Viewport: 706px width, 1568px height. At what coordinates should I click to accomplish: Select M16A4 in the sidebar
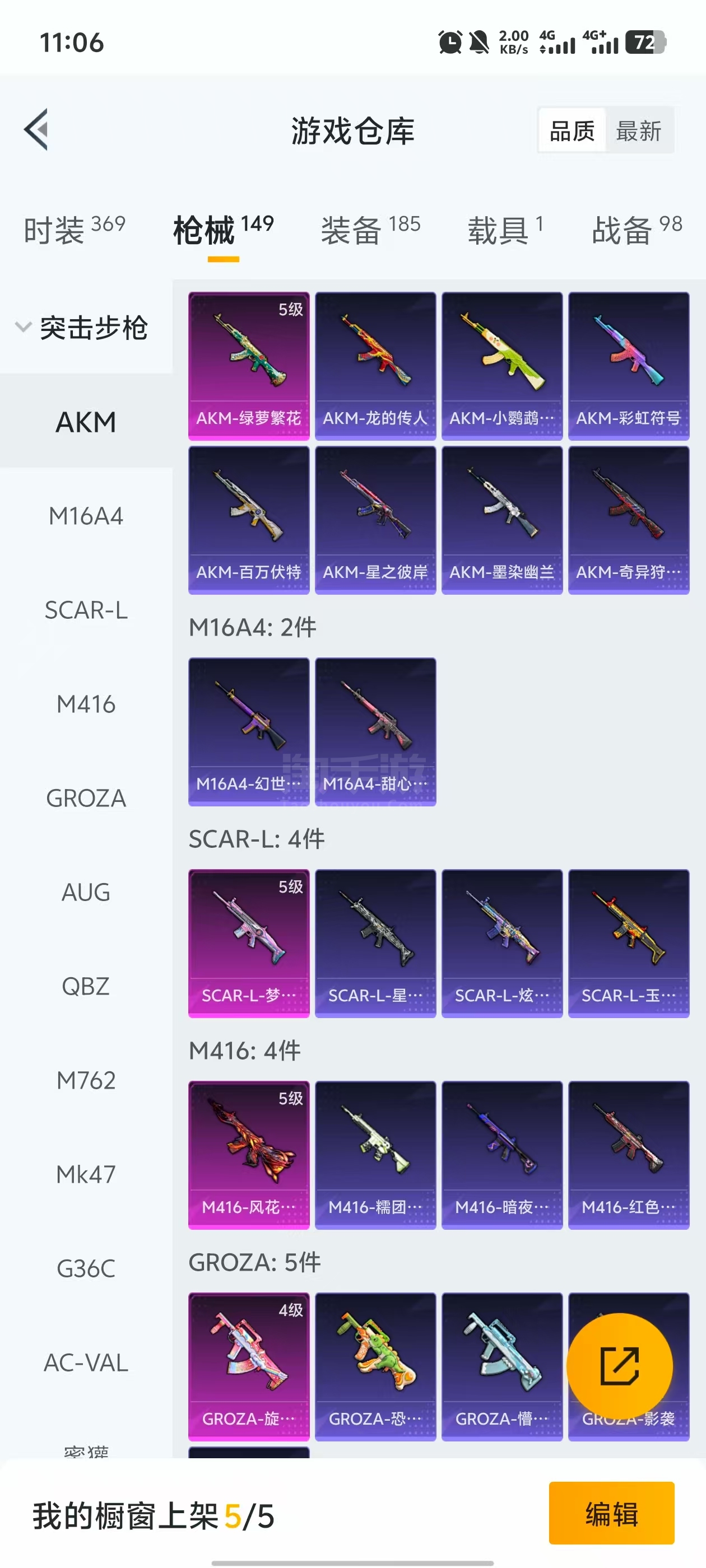86,516
